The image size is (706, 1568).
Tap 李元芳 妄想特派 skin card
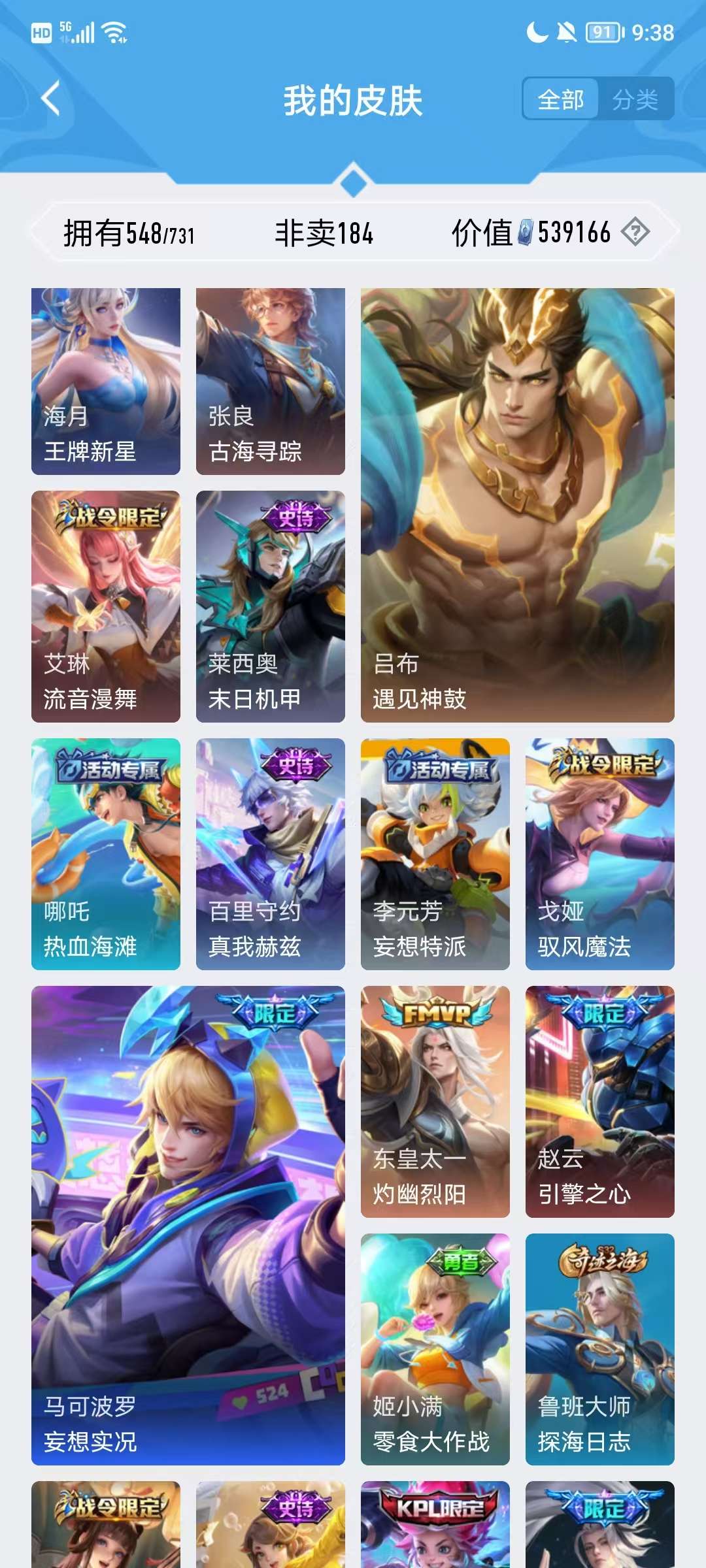pyautogui.click(x=435, y=853)
